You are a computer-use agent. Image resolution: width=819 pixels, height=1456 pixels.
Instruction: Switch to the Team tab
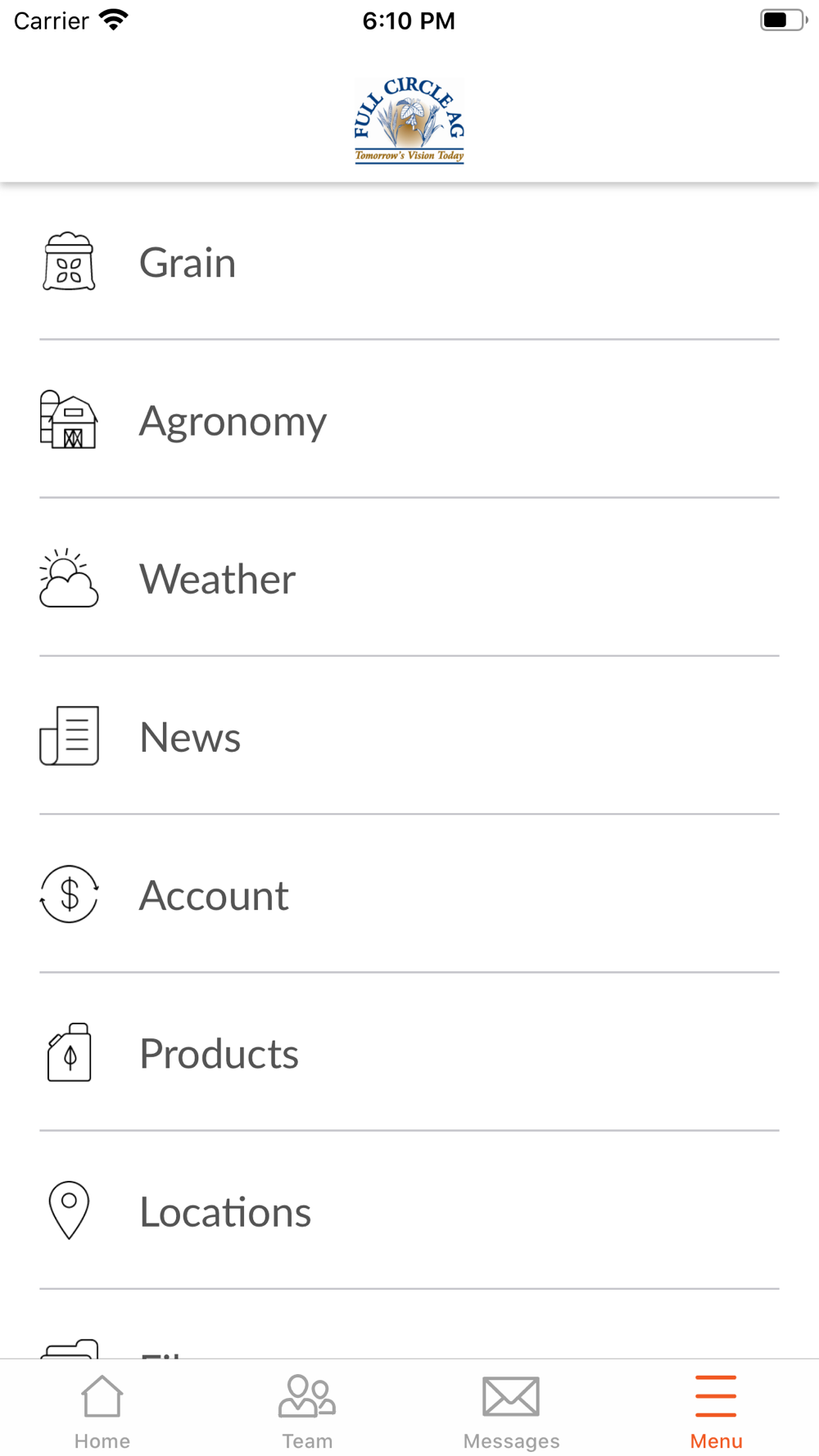307,1412
